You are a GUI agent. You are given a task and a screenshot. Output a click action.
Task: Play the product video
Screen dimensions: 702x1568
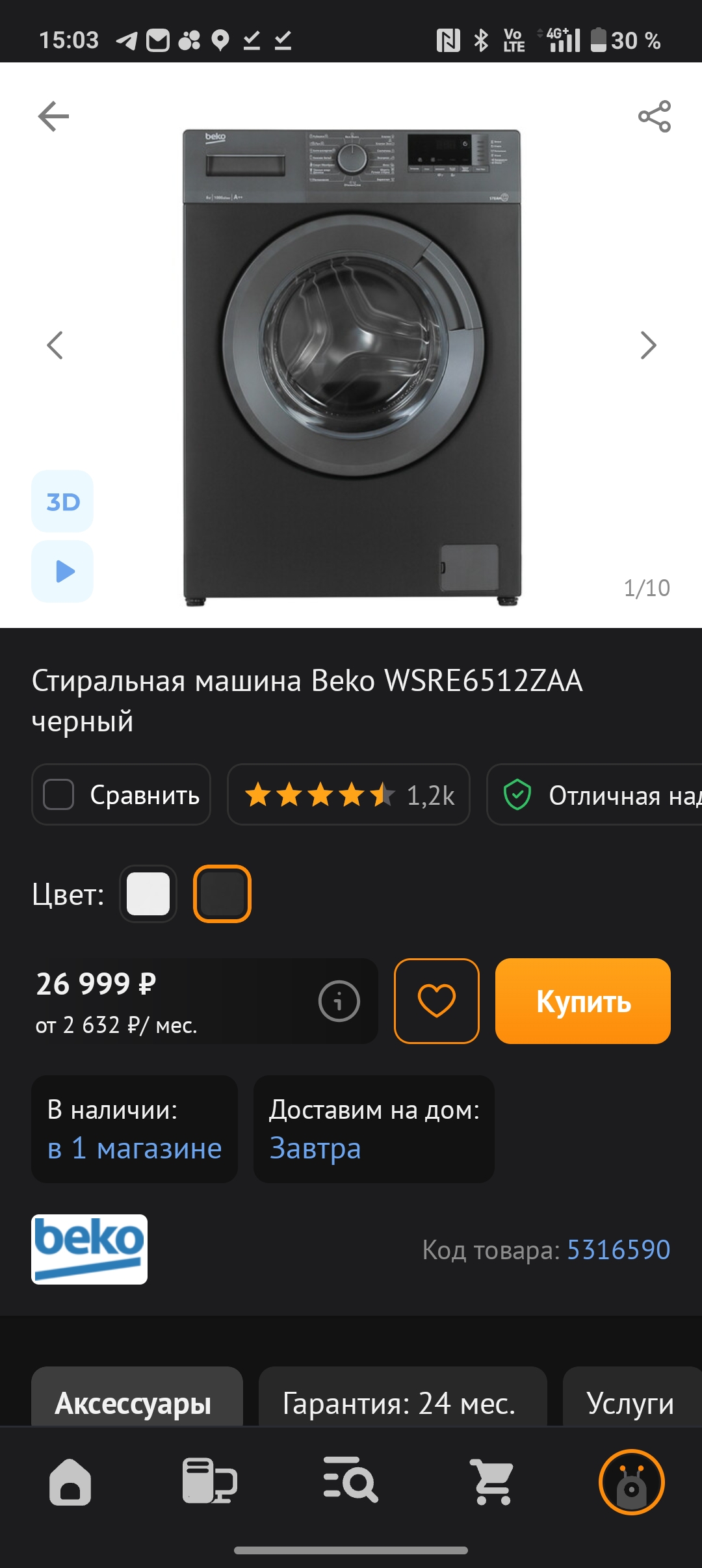click(x=62, y=571)
